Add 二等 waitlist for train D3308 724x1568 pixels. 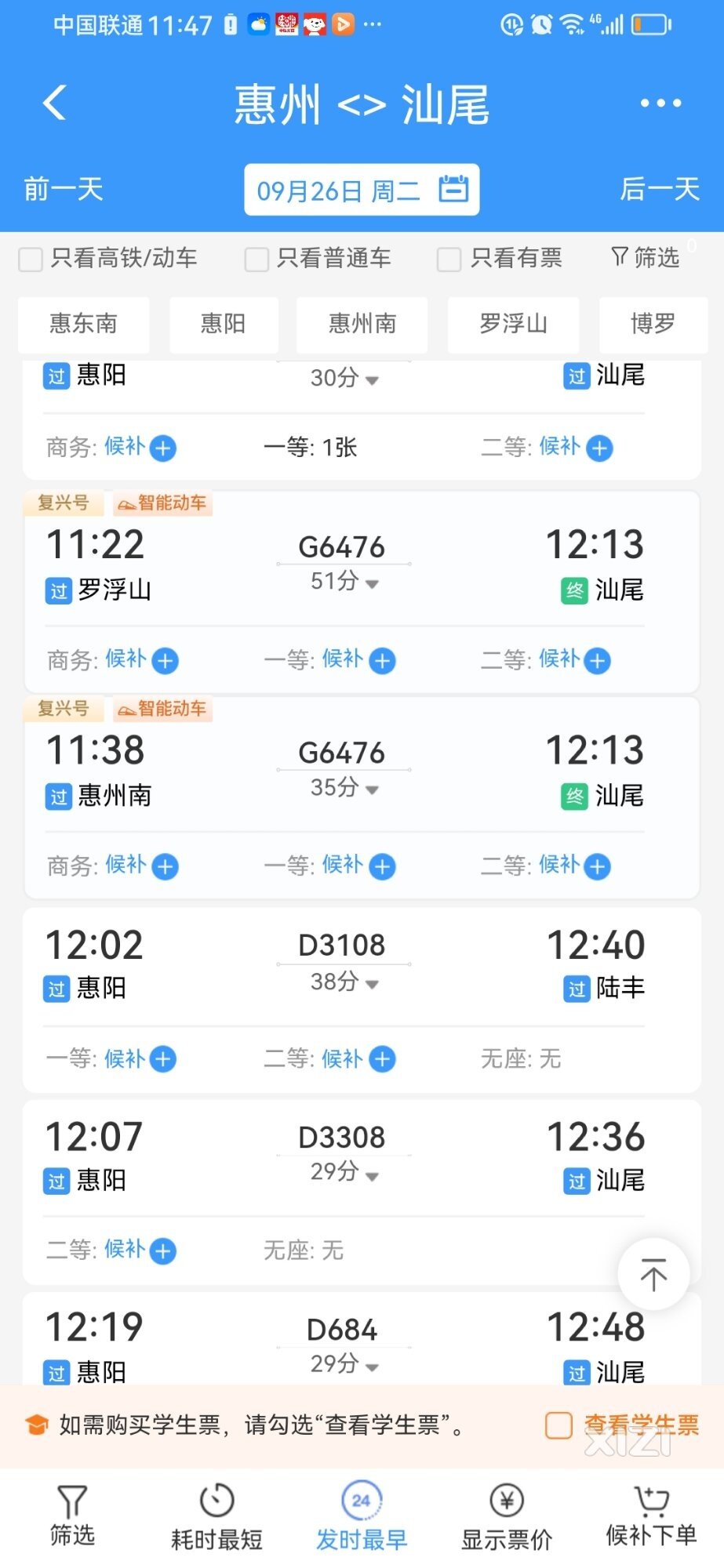[x=162, y=1250]
